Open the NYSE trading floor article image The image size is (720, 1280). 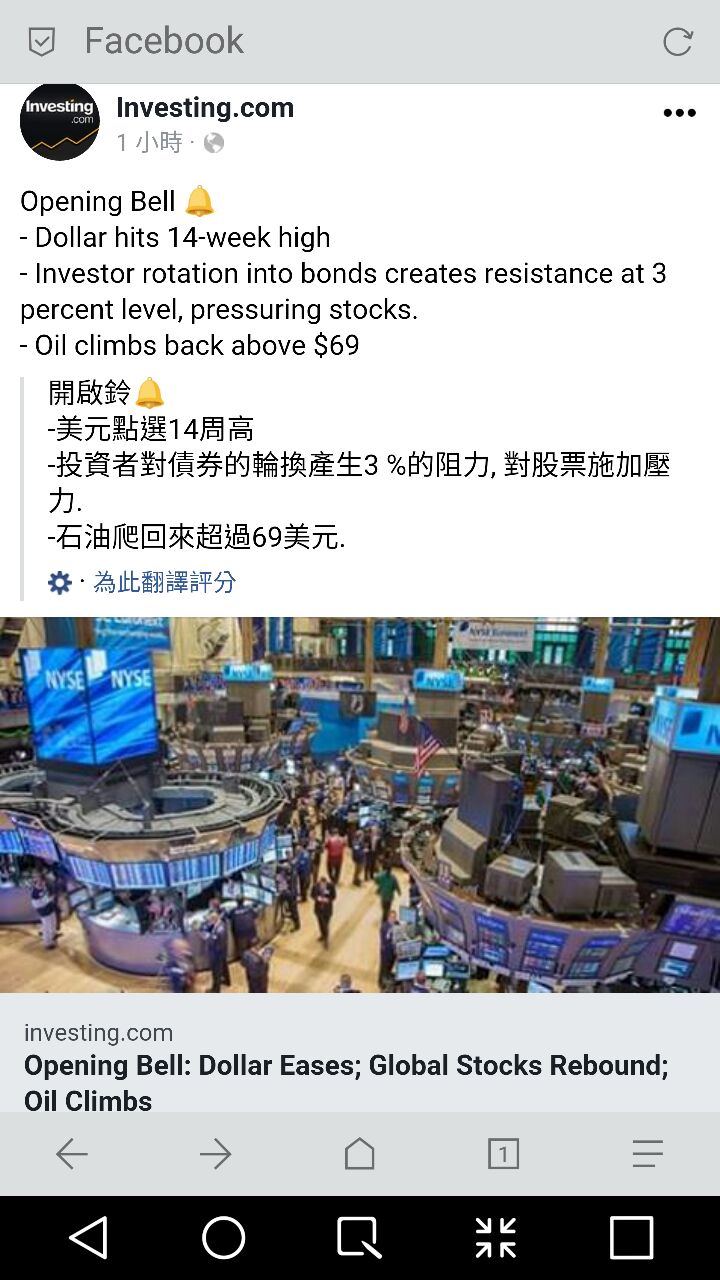(360, 804)
